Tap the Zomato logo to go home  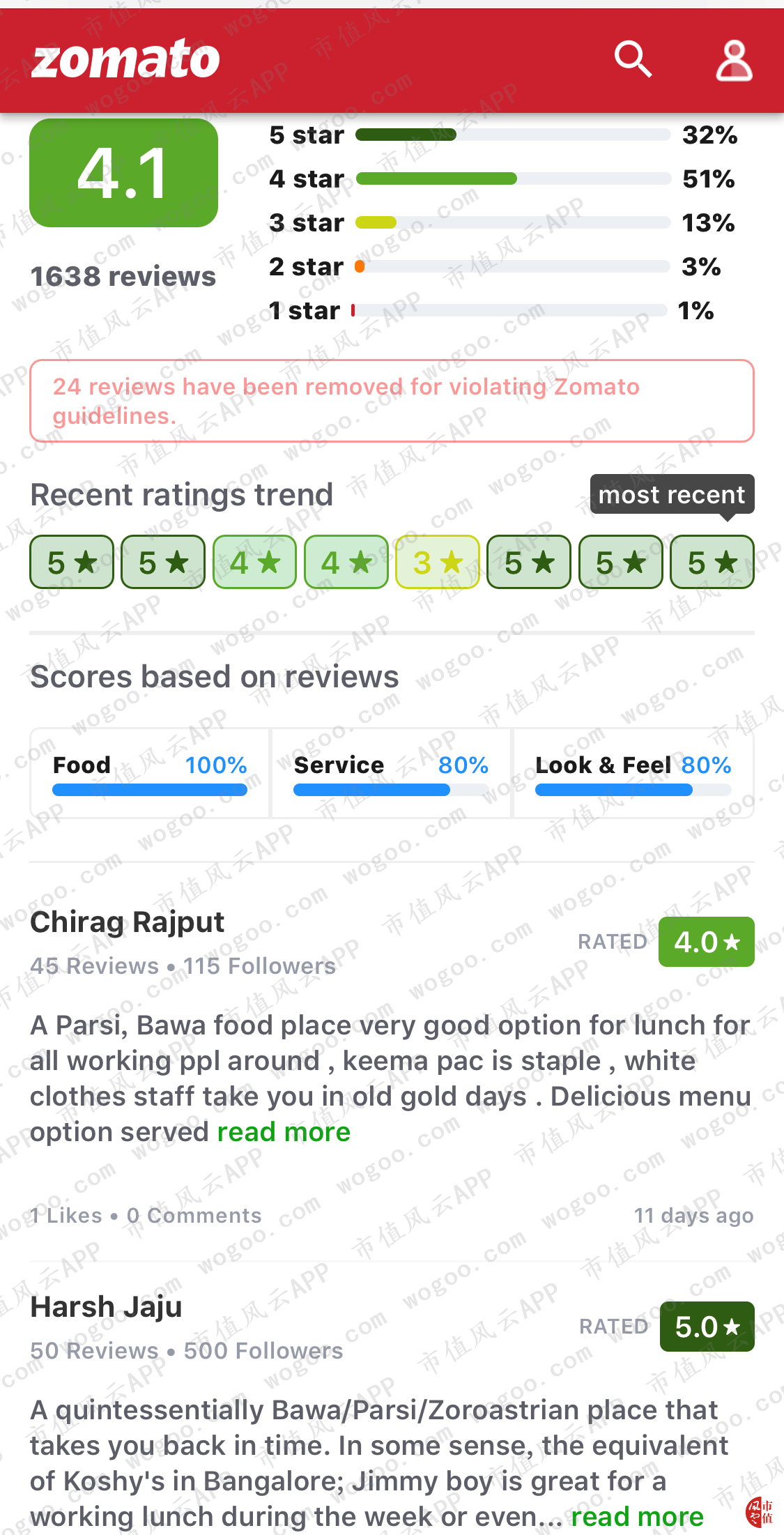coord(126,59)
